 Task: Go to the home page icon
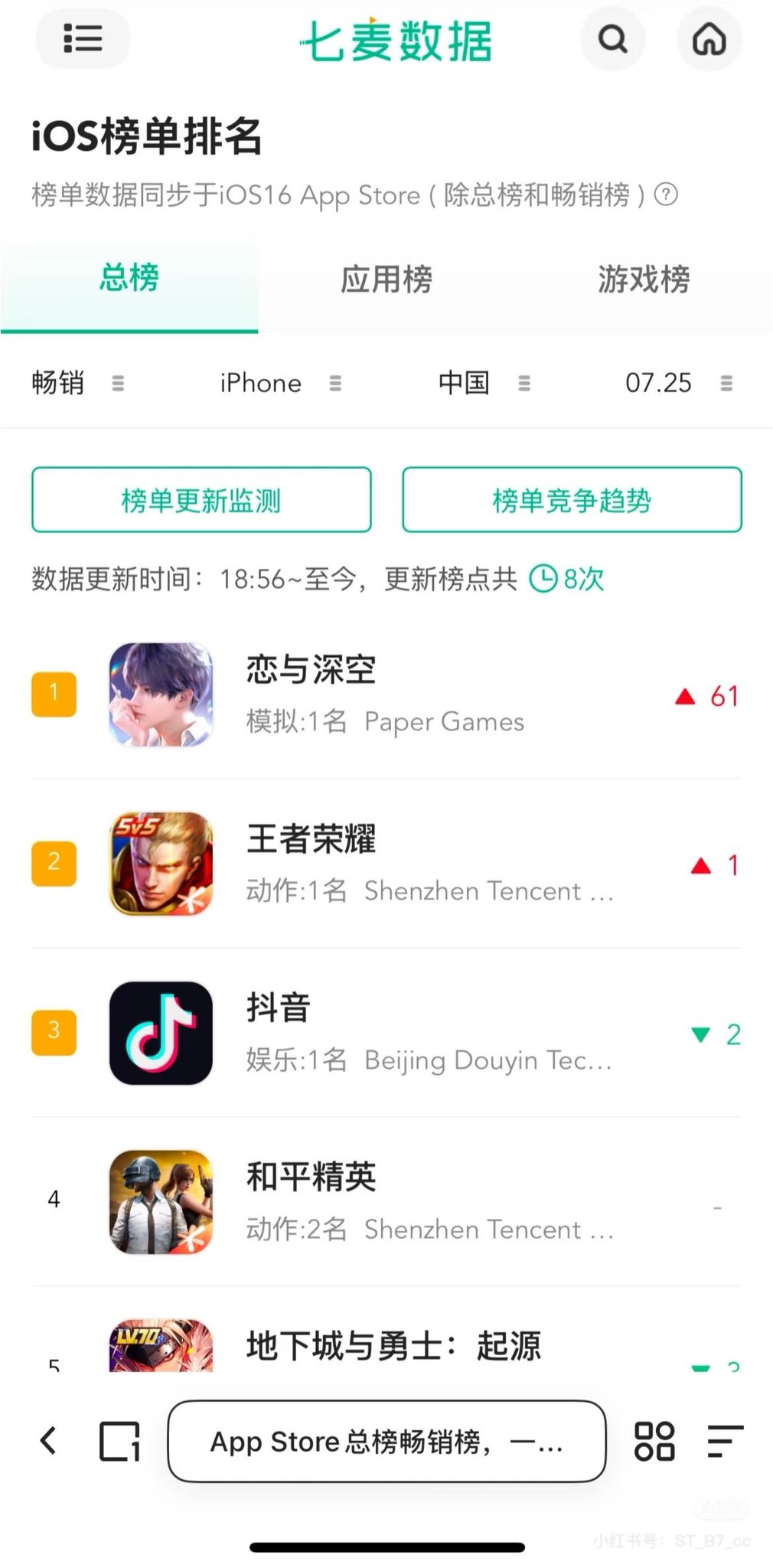tap(709, 38)
